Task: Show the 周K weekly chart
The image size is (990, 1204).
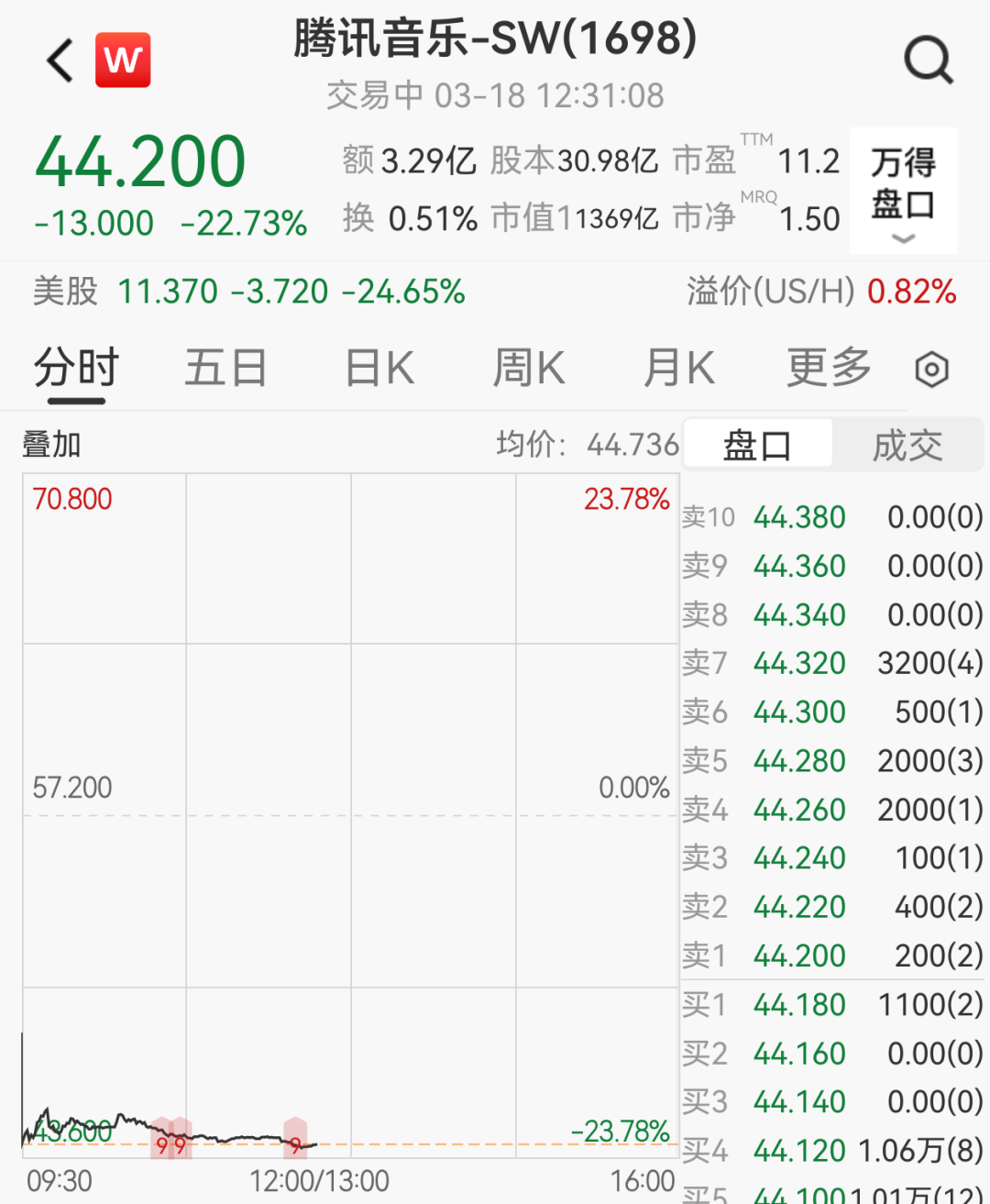Action: coord(529,369)
